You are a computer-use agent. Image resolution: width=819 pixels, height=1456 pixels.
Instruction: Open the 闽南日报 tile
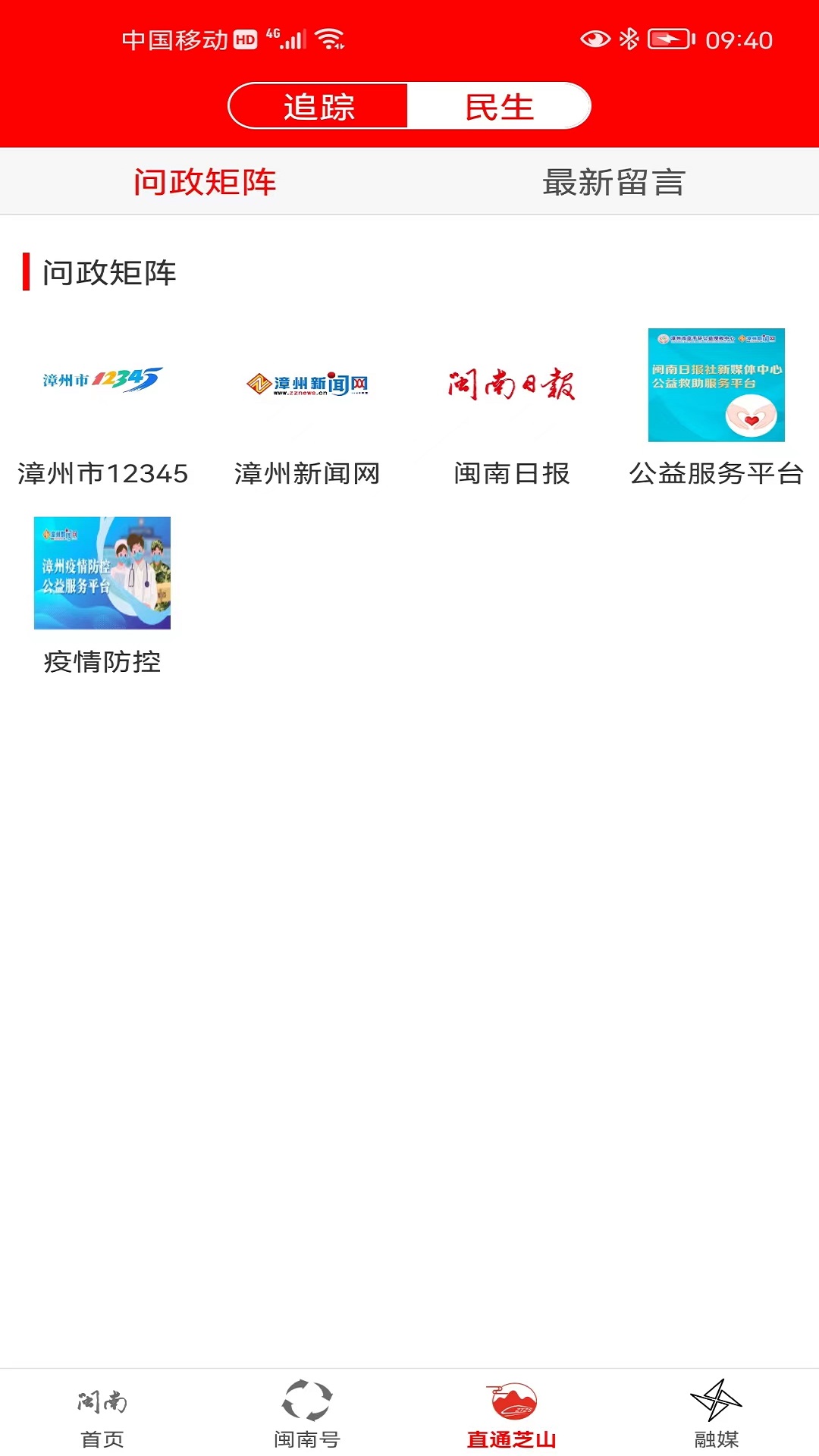(x=512, y=409)
